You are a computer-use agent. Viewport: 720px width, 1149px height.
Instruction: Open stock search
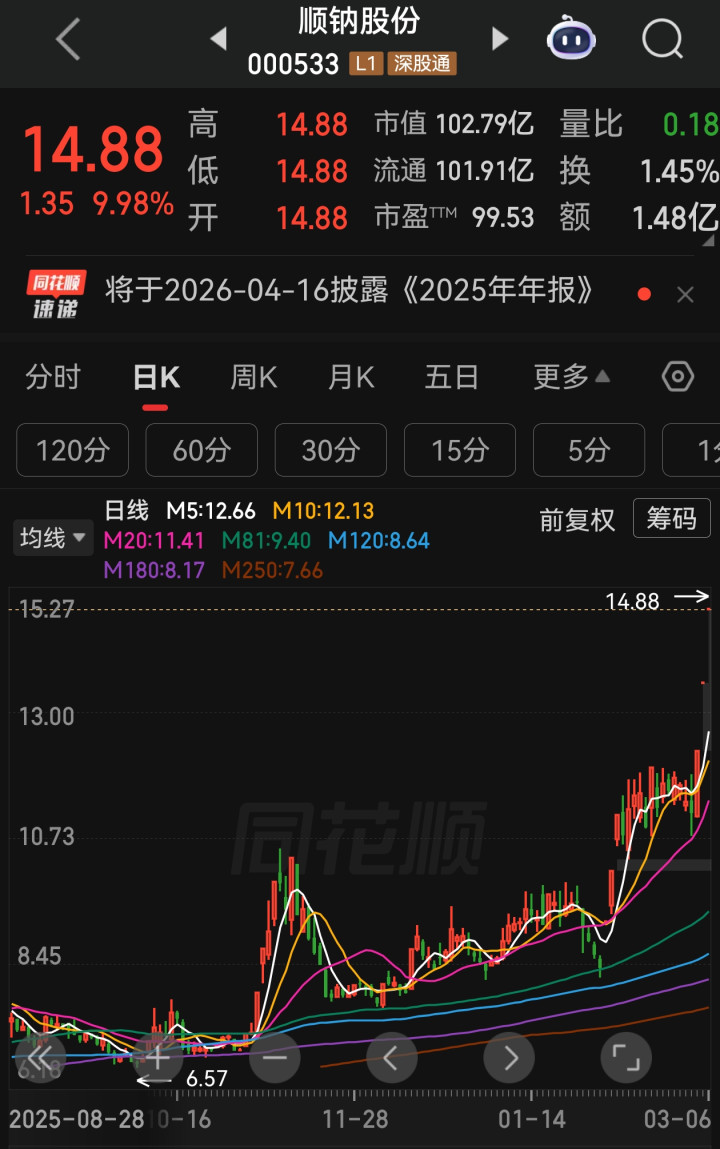point(661,40)
